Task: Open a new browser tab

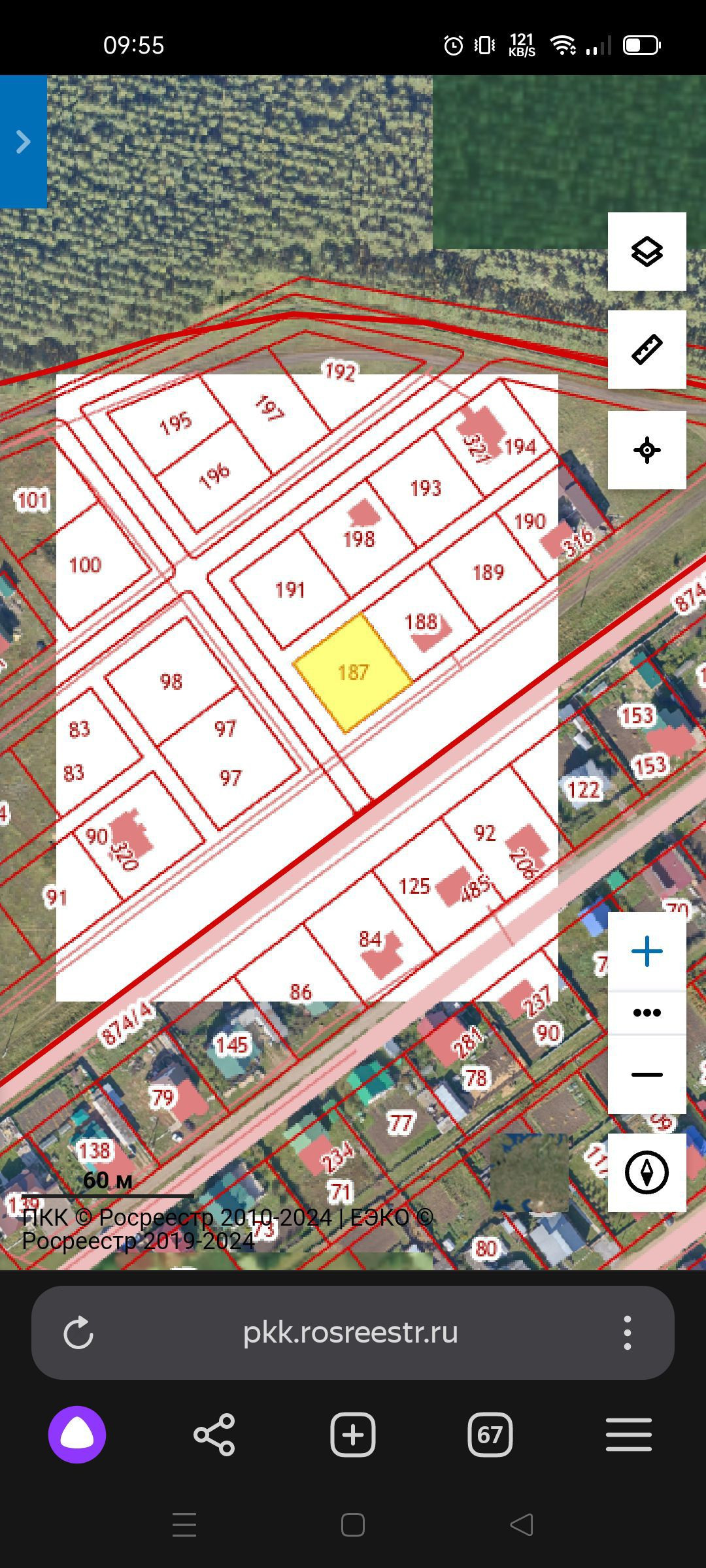Action: point(353,1435)
